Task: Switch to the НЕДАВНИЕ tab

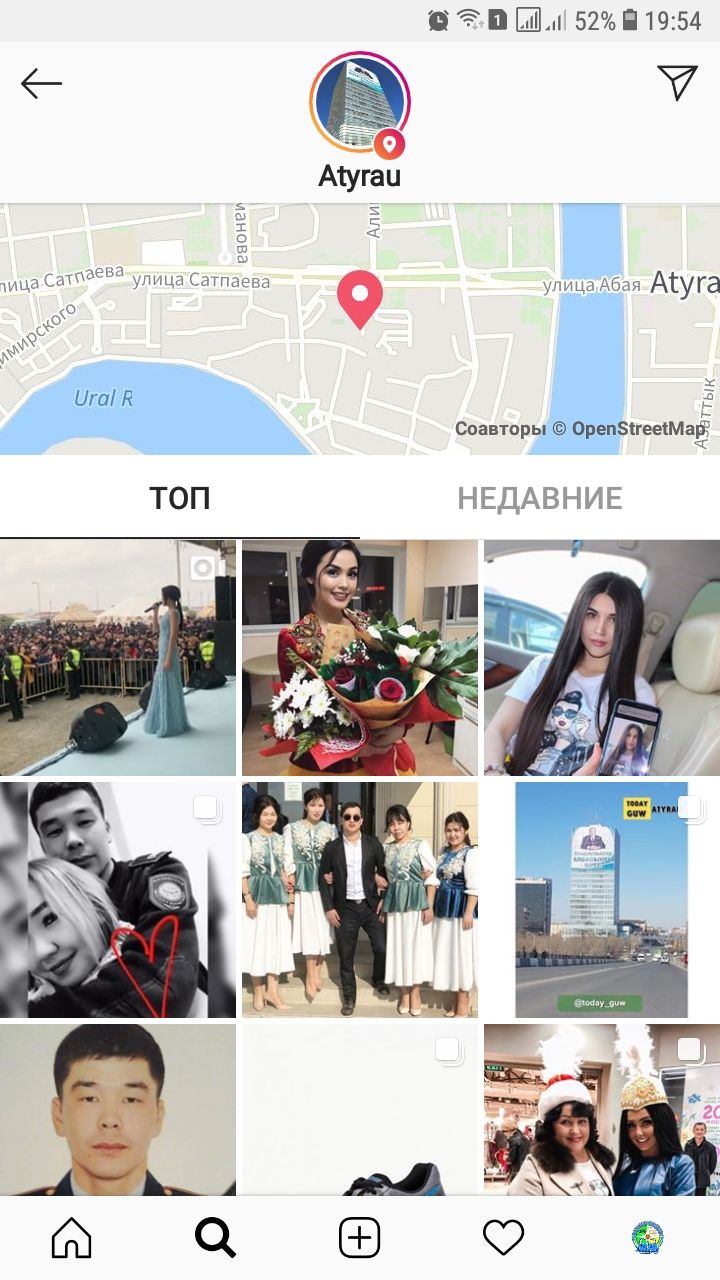Action: pos(540,498)
